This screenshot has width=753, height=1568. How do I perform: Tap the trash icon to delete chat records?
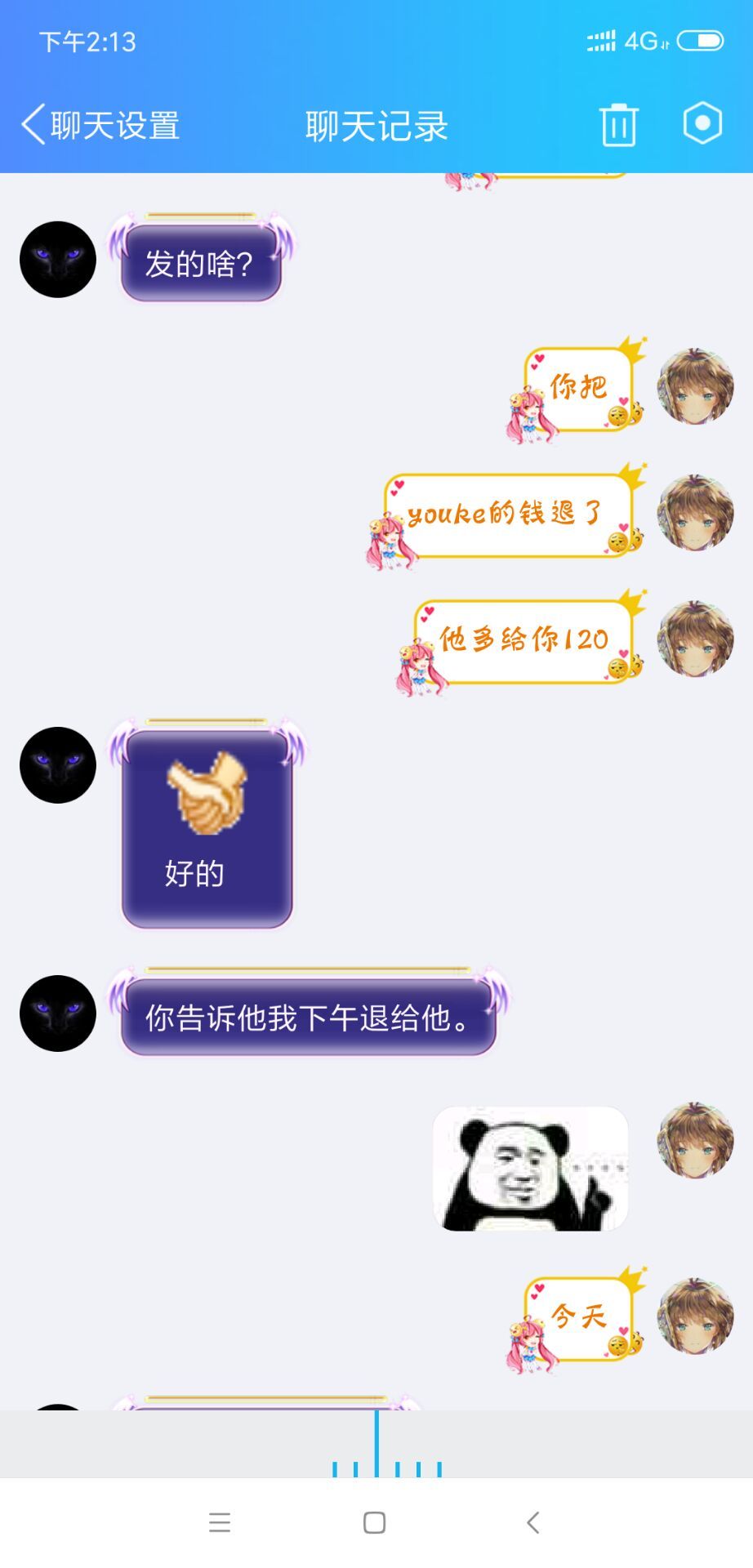618,125
